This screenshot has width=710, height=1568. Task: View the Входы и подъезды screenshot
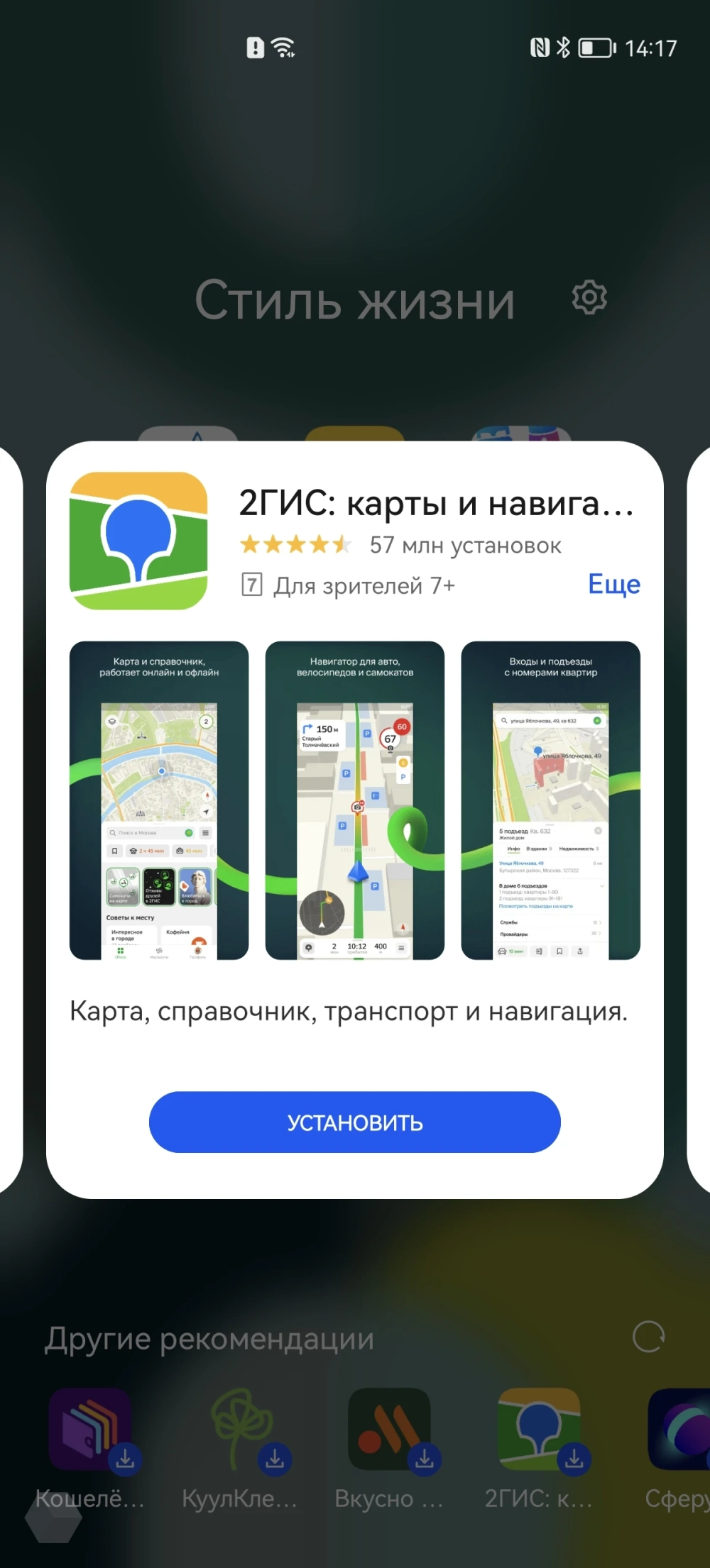pos(550,800)
